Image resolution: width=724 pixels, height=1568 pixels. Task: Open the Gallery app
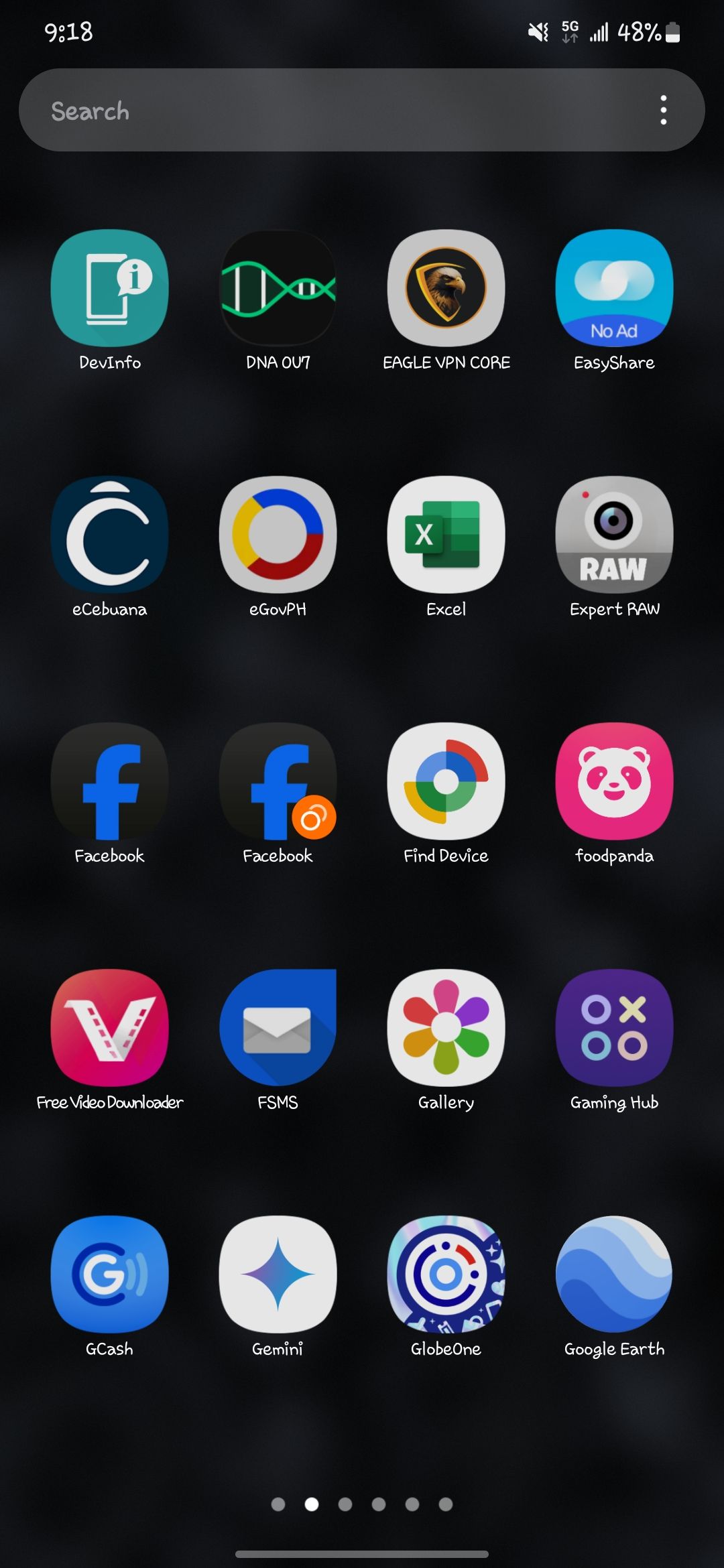point(446,1030)
